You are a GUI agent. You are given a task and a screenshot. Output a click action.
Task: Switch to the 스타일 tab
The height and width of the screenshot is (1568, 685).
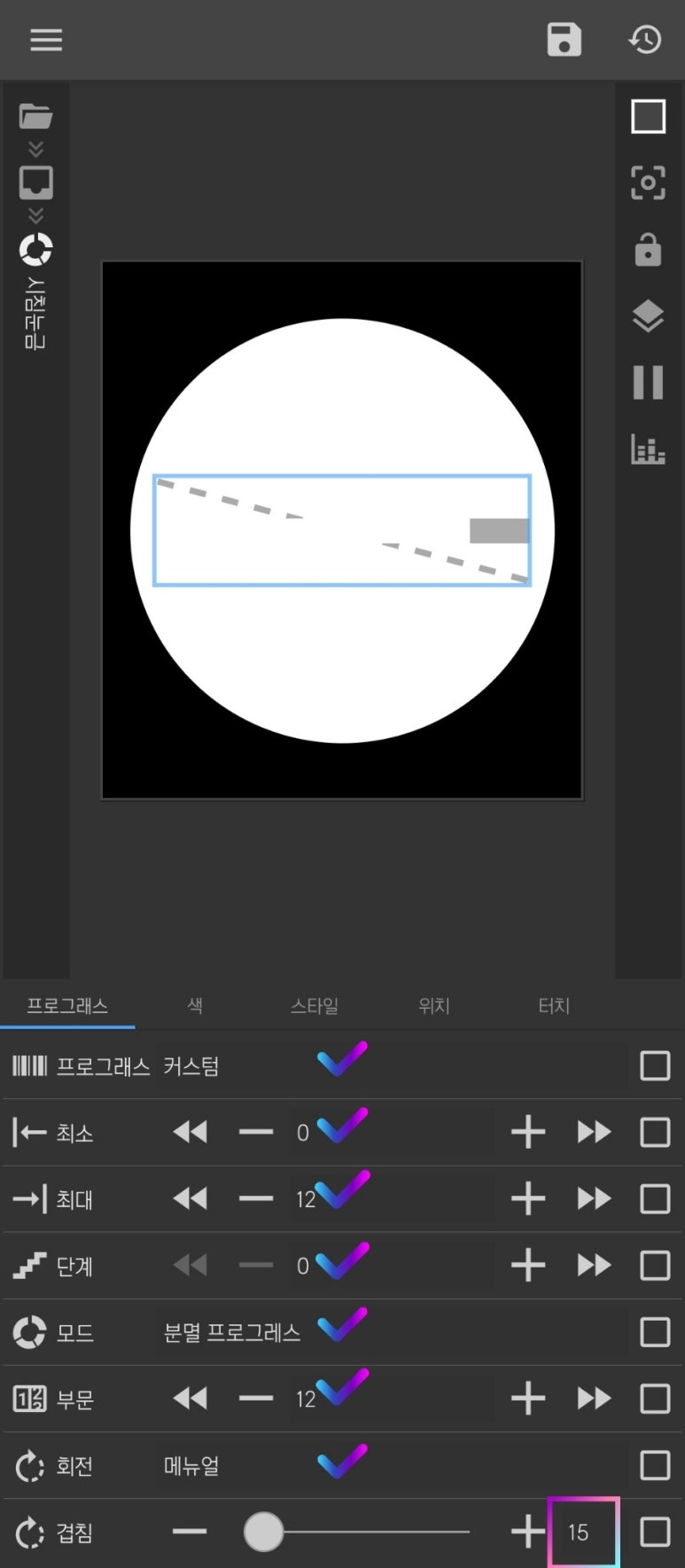315,1005
